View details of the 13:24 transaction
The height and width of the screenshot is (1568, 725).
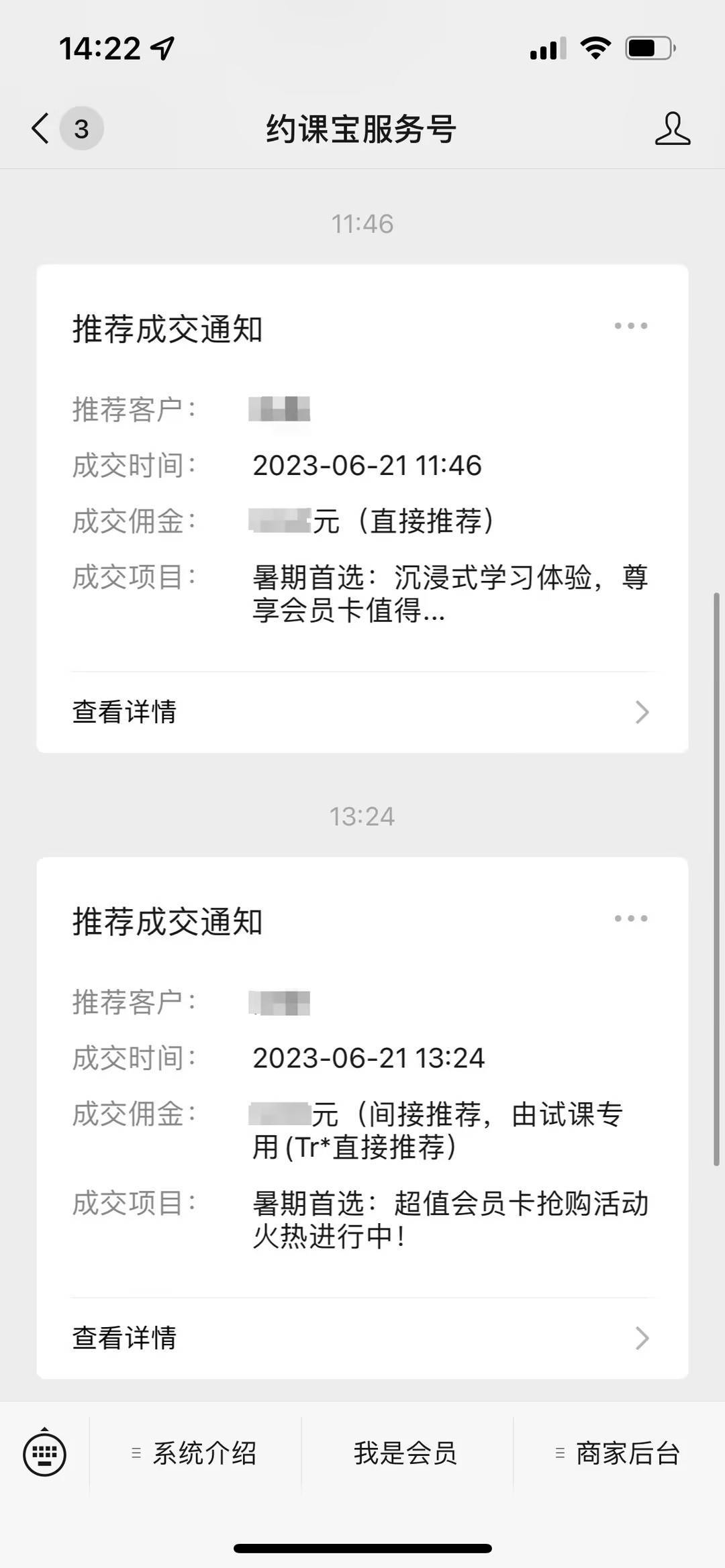(x=362, y=1338)
